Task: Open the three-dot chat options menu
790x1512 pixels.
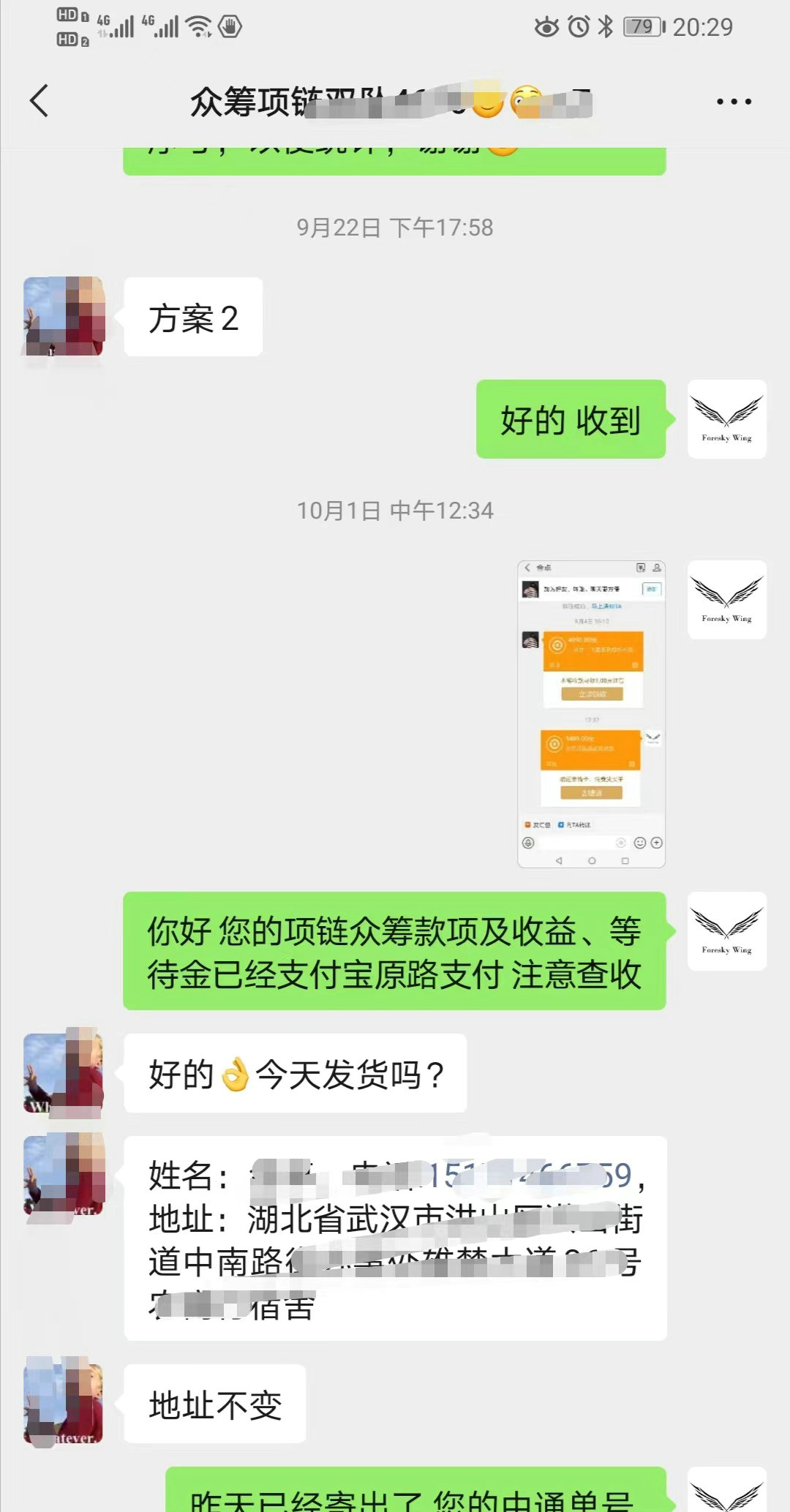Action: point(734,102)
